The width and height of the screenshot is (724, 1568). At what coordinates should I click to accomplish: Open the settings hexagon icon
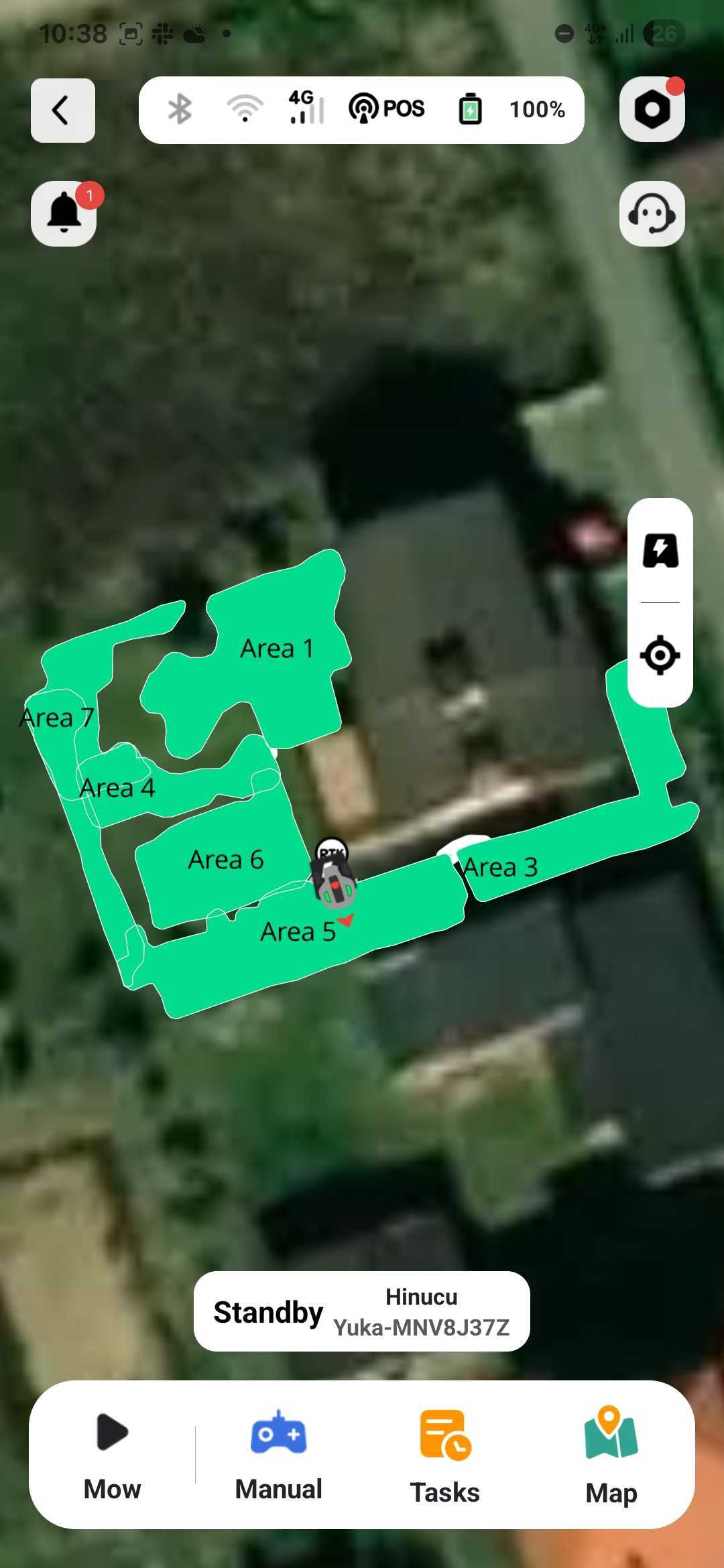[652, 110]
